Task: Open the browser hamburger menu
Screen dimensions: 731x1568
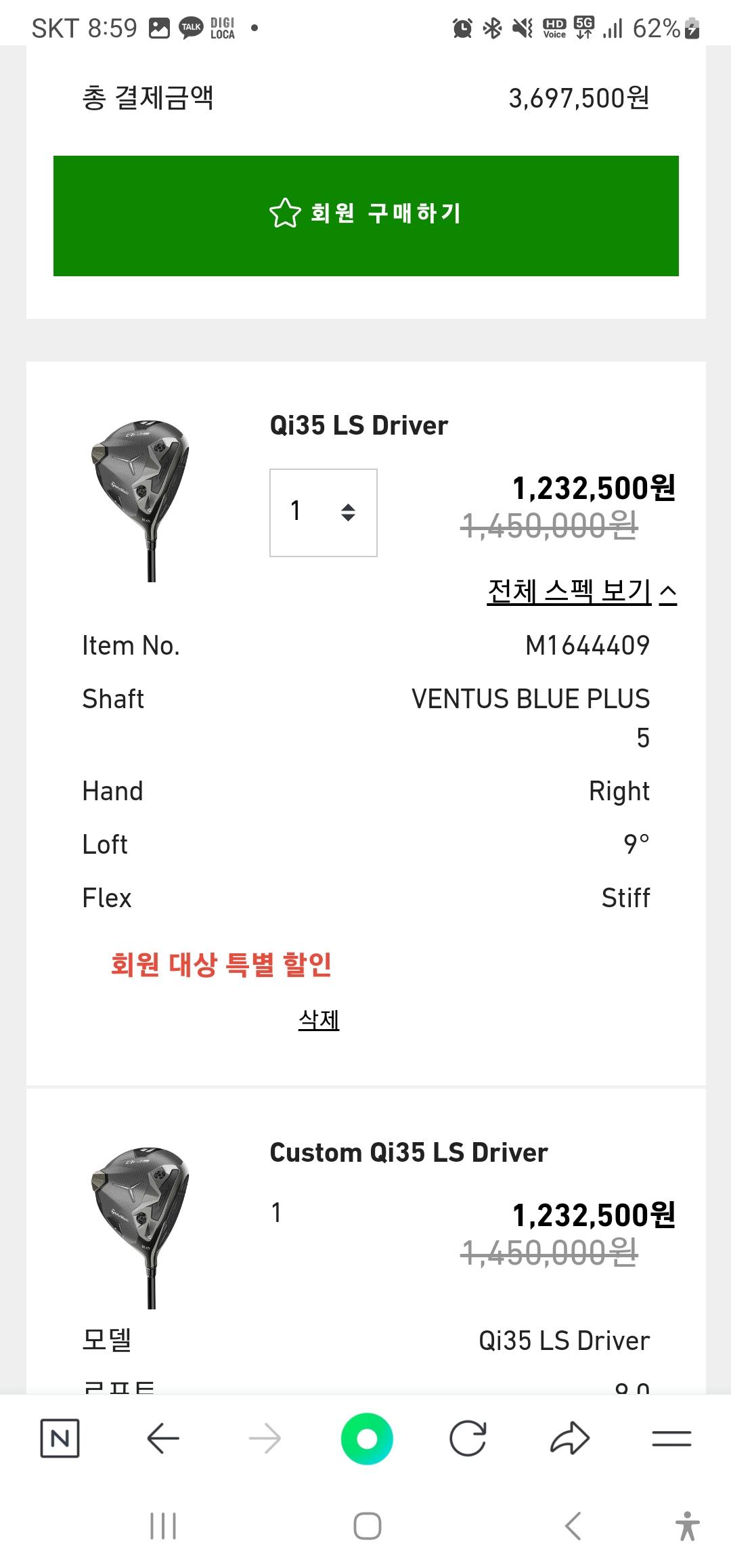Action: tap(671, 1438)
